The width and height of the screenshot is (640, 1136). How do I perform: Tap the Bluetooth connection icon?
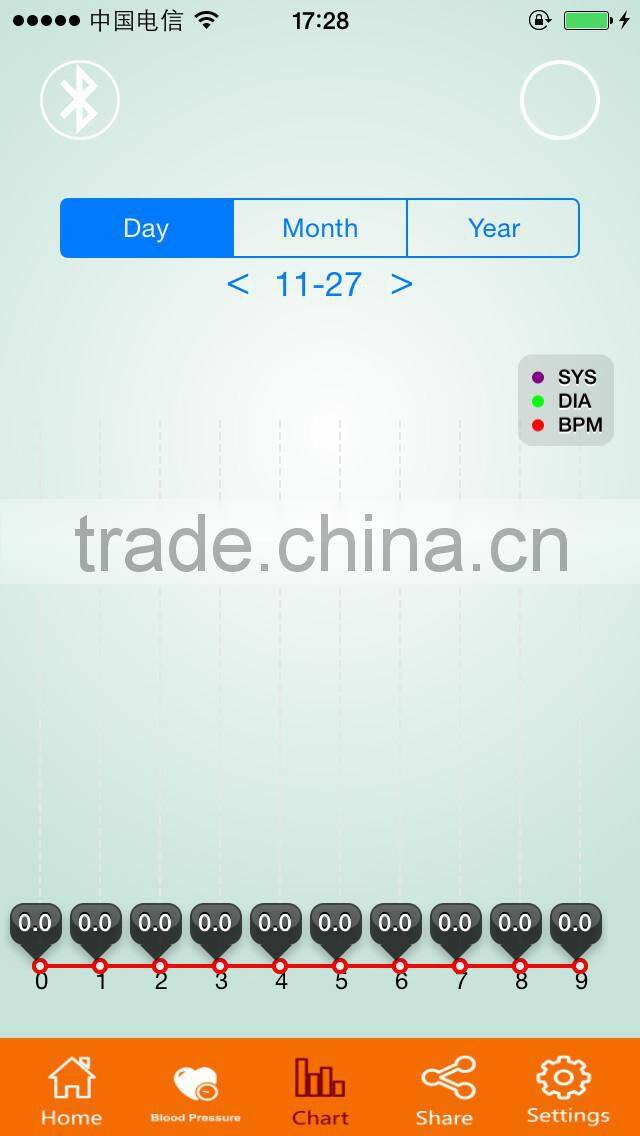point(80,100)
